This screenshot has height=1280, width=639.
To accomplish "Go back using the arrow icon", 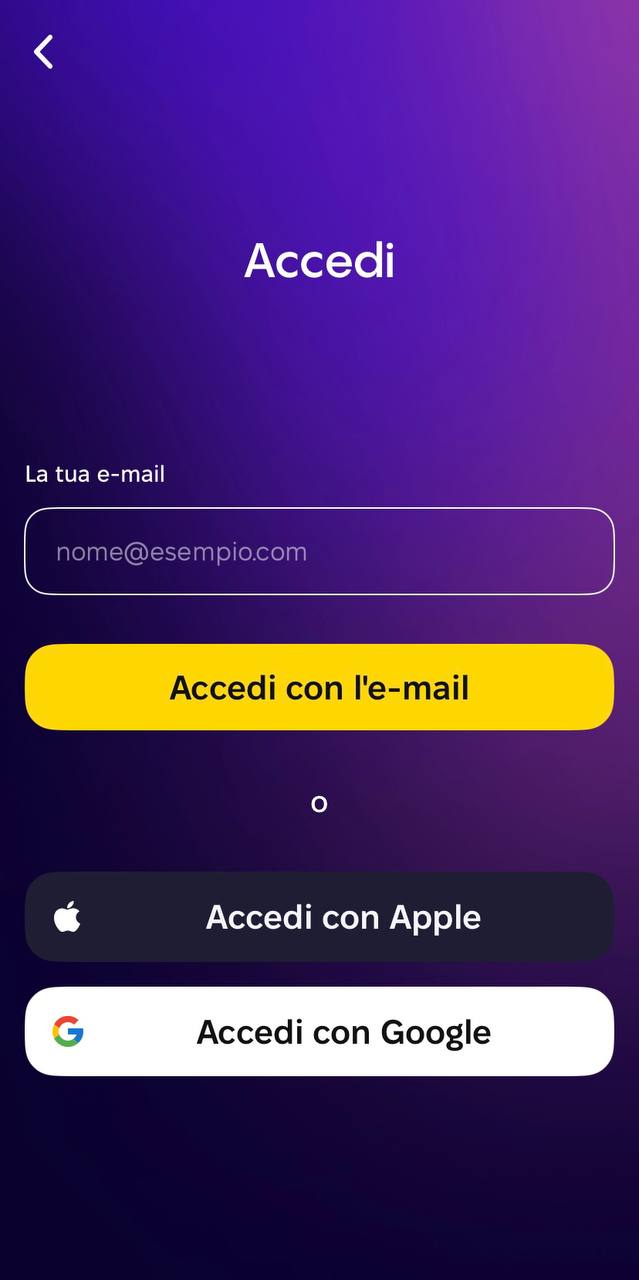I will (43, 52).
